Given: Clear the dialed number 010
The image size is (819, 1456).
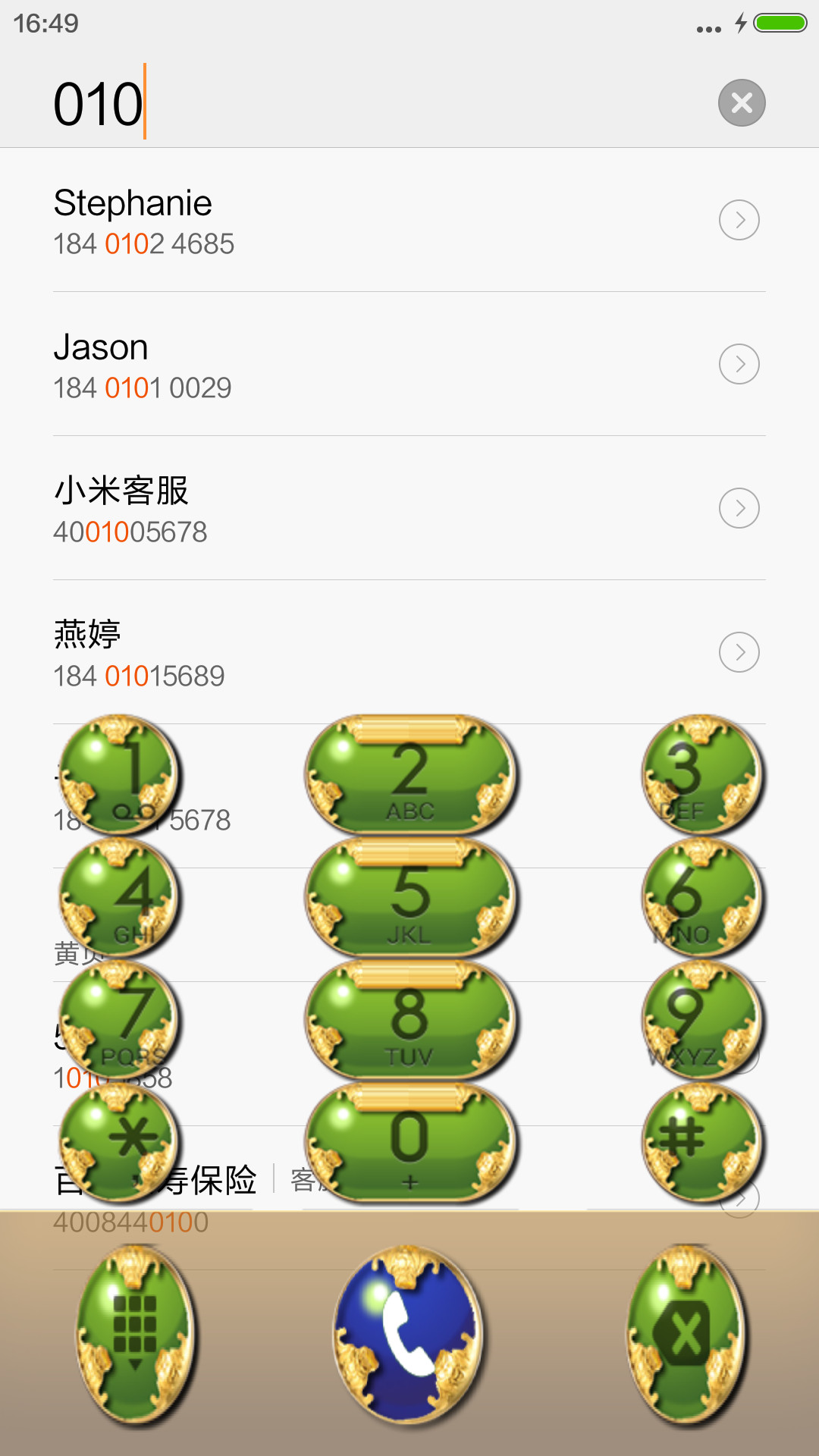Looking at the screenshot, I should (x=742, y=102).
